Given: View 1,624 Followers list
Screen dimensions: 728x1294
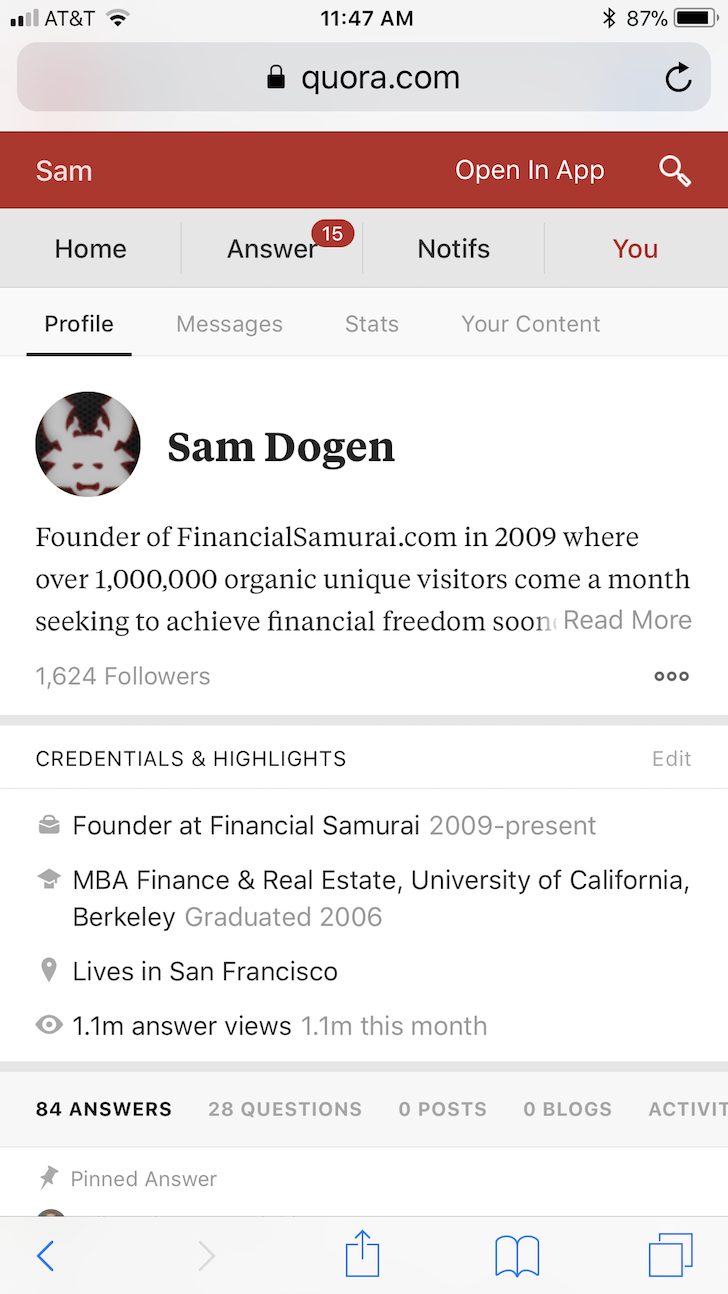Looking at the screenshot, I should coord(123,676).
